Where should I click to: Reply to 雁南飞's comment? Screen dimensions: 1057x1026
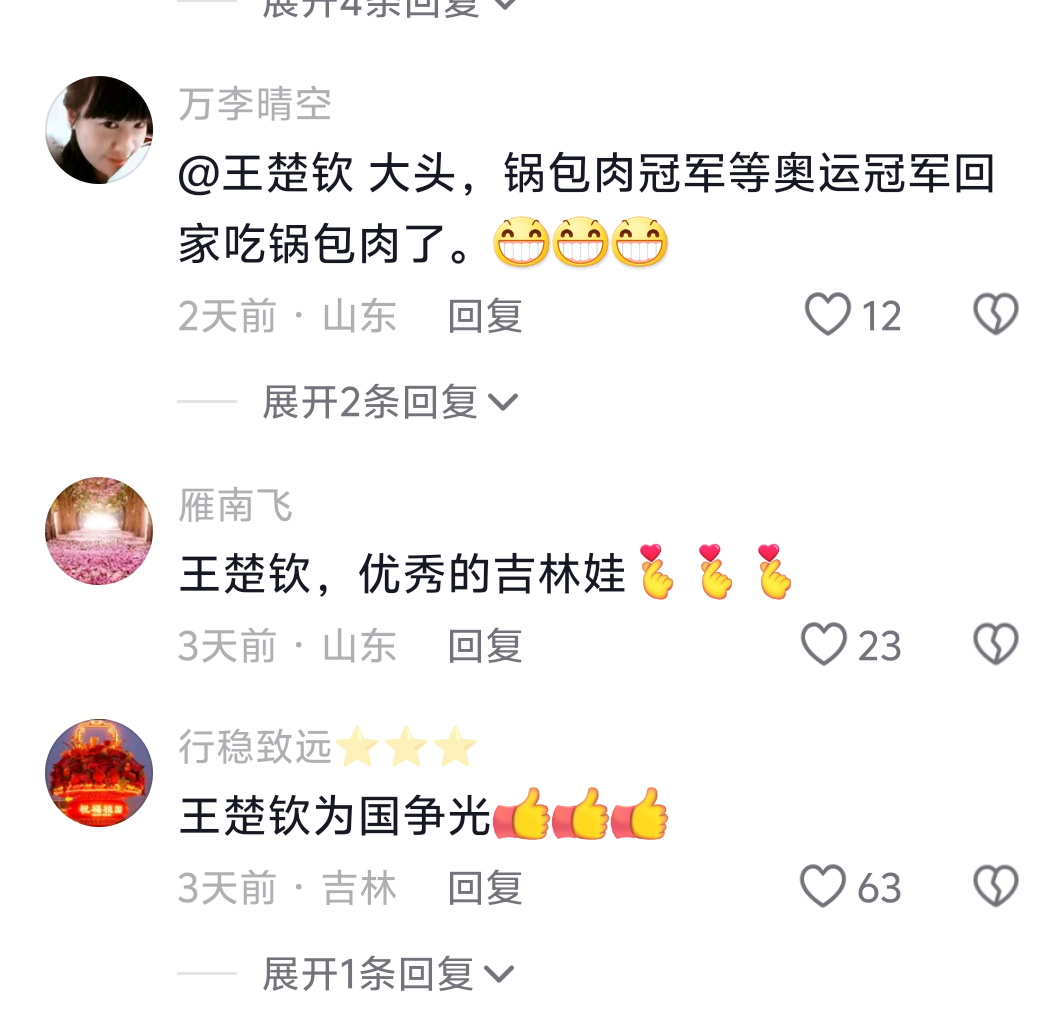(x=485, y=646)
